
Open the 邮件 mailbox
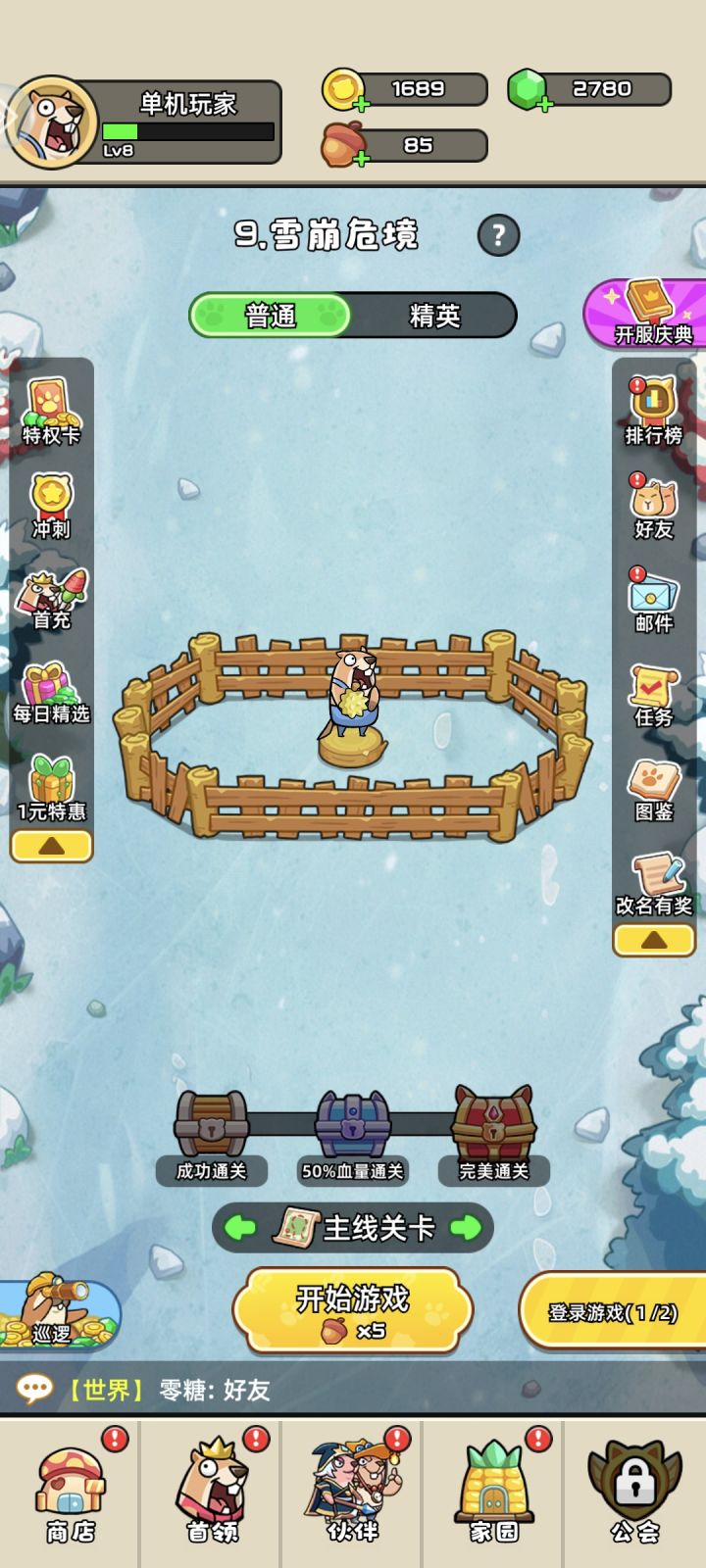click(x=651, y=596)
